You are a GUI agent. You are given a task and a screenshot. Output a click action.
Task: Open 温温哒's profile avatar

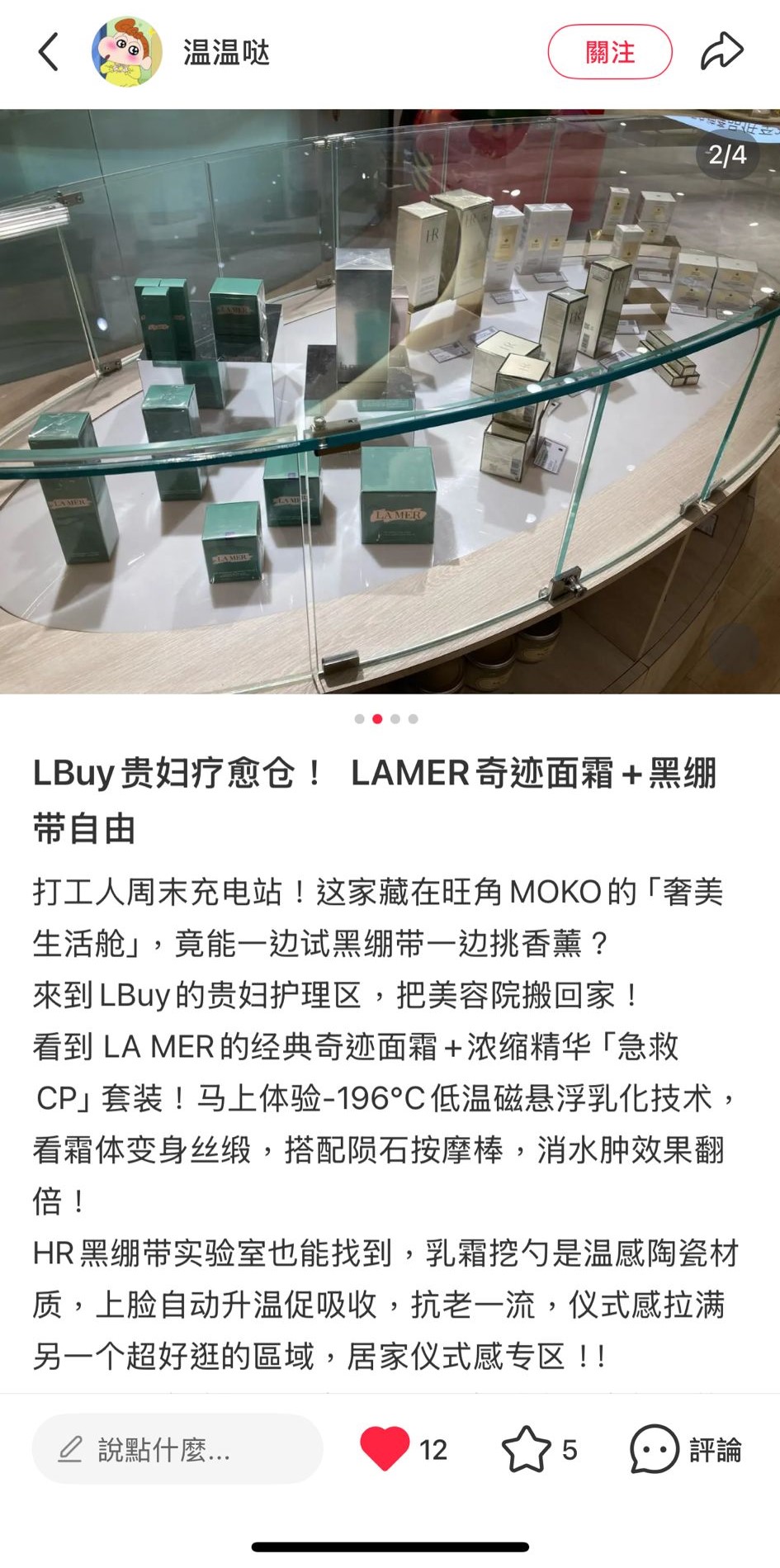click(x=126, y=52)
